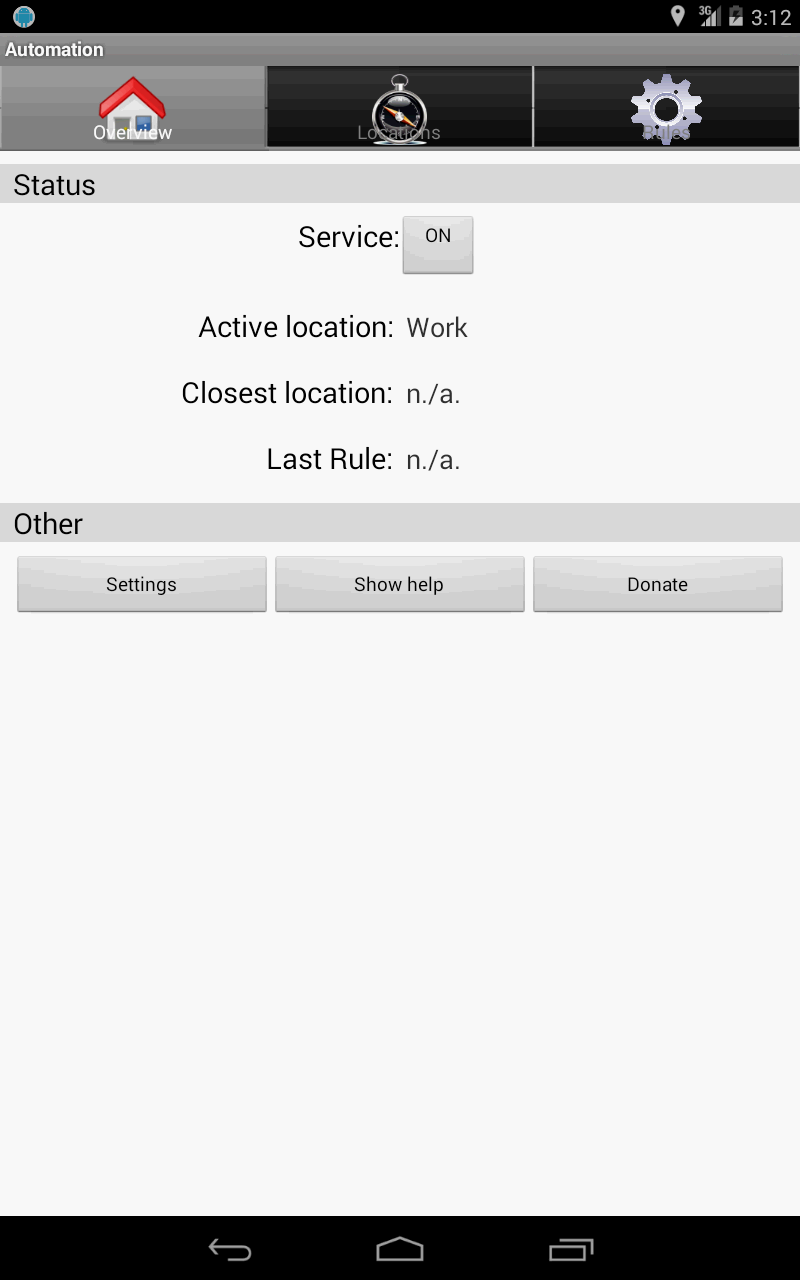Select the Overview tab
The width and height of the screenshot is (800, 1280).
point(133,108)
